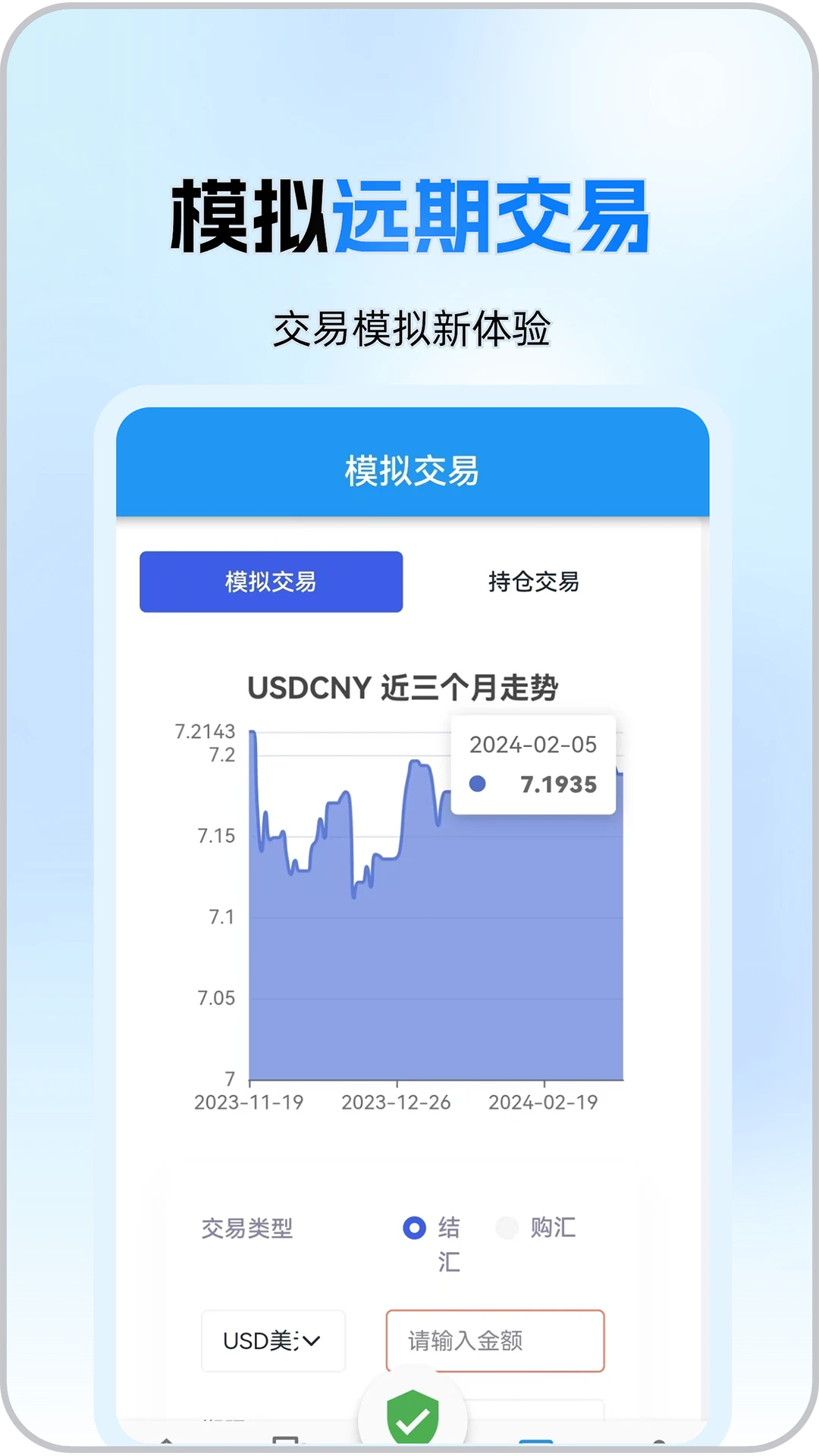Screen dimensions: 819x1456
Task: Enable the 购汇 radio option
Action: (x=506, y=1226)
